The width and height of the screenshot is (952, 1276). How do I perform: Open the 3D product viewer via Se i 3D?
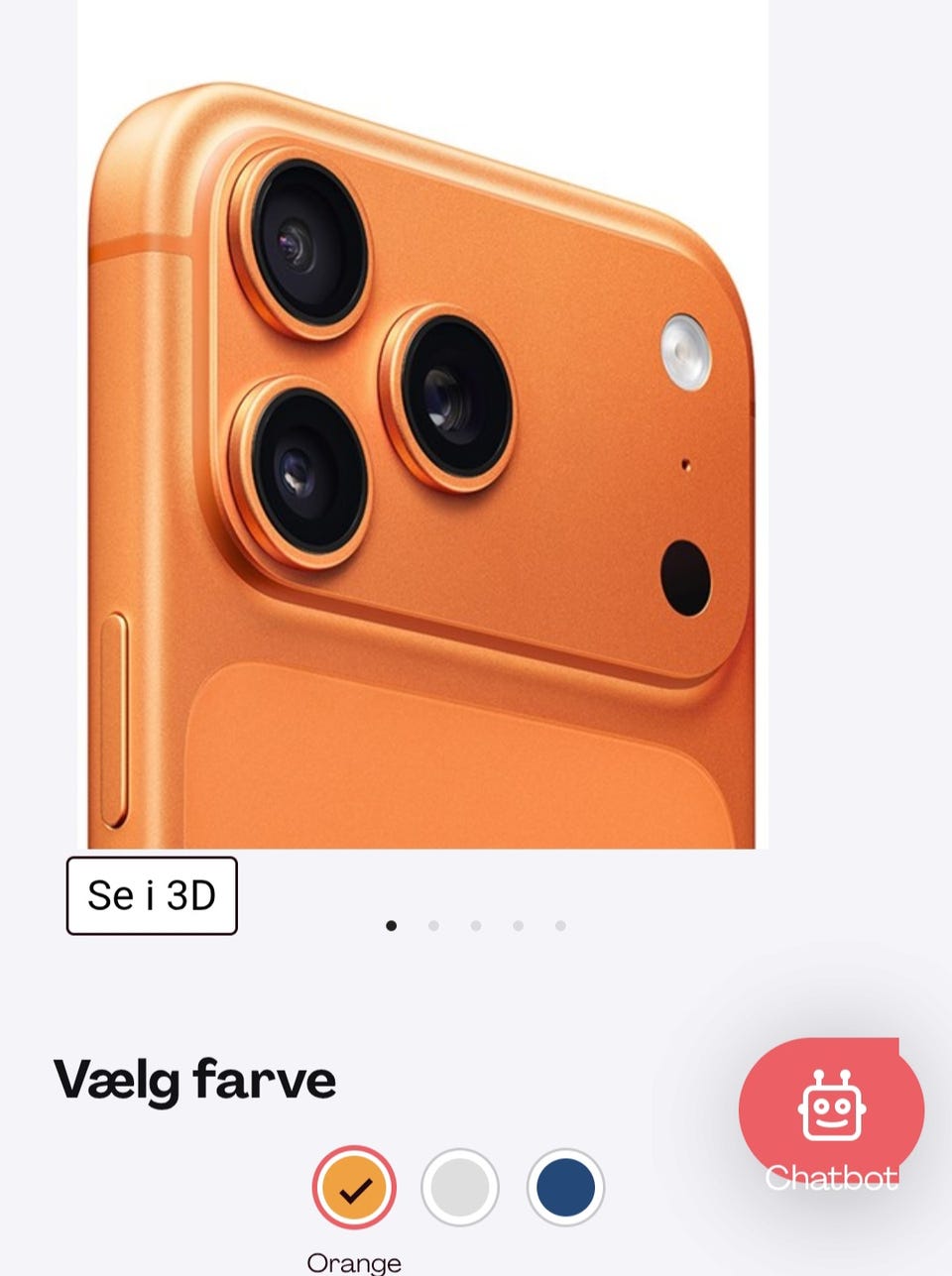click(151, 895)
